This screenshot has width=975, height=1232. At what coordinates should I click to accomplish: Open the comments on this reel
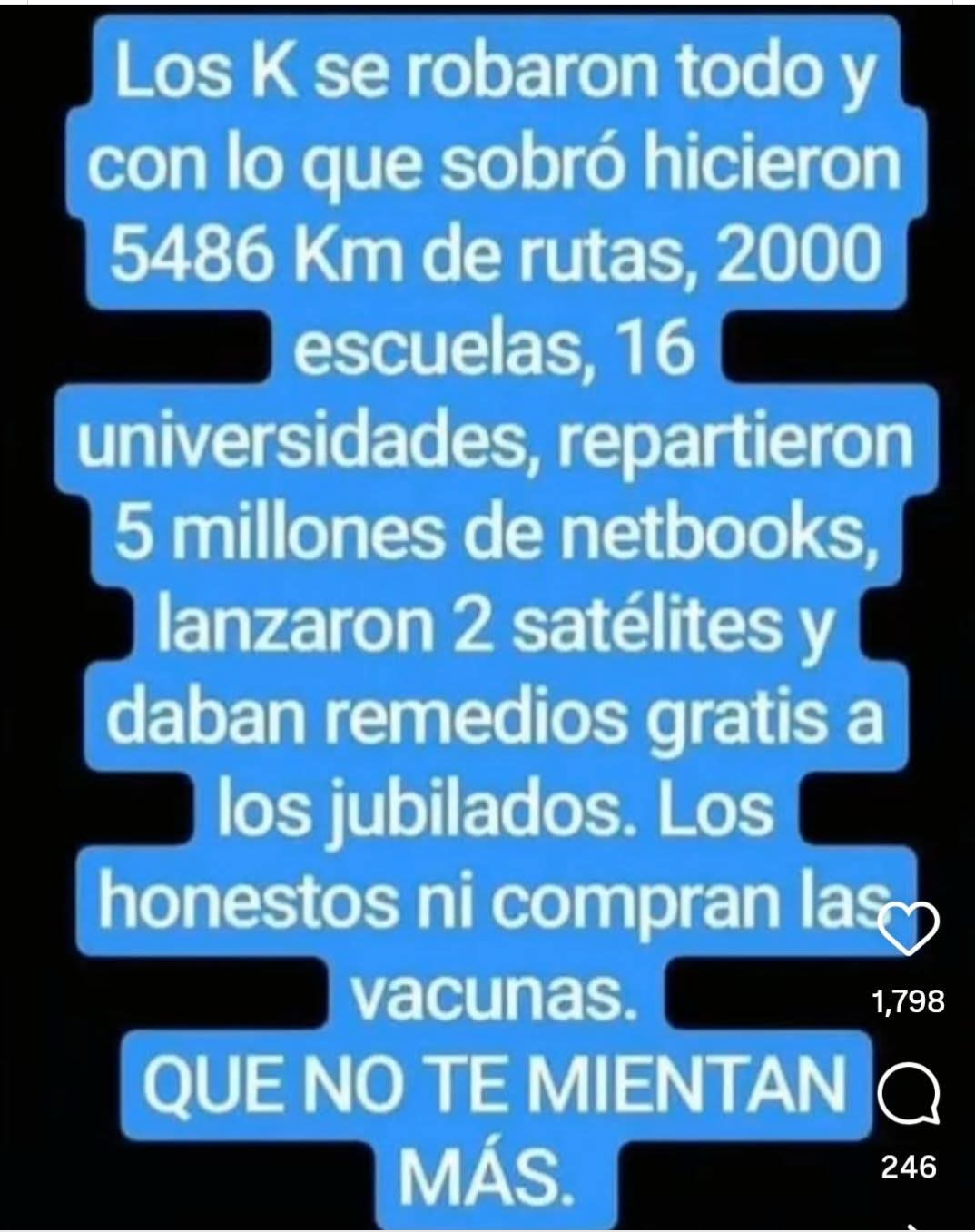pos(910,1096)
